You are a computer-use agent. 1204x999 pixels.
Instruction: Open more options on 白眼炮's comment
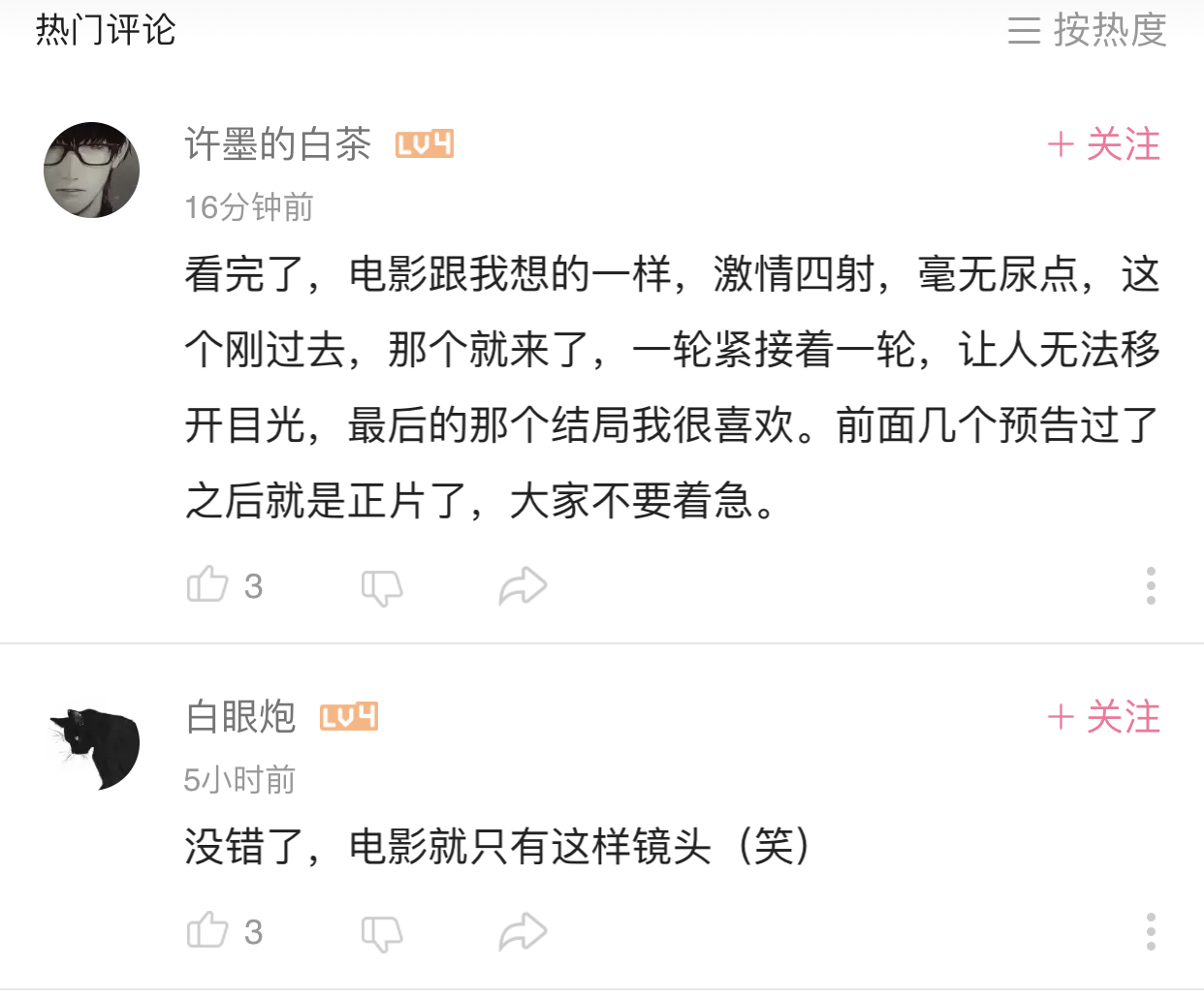pos(1151,932)
